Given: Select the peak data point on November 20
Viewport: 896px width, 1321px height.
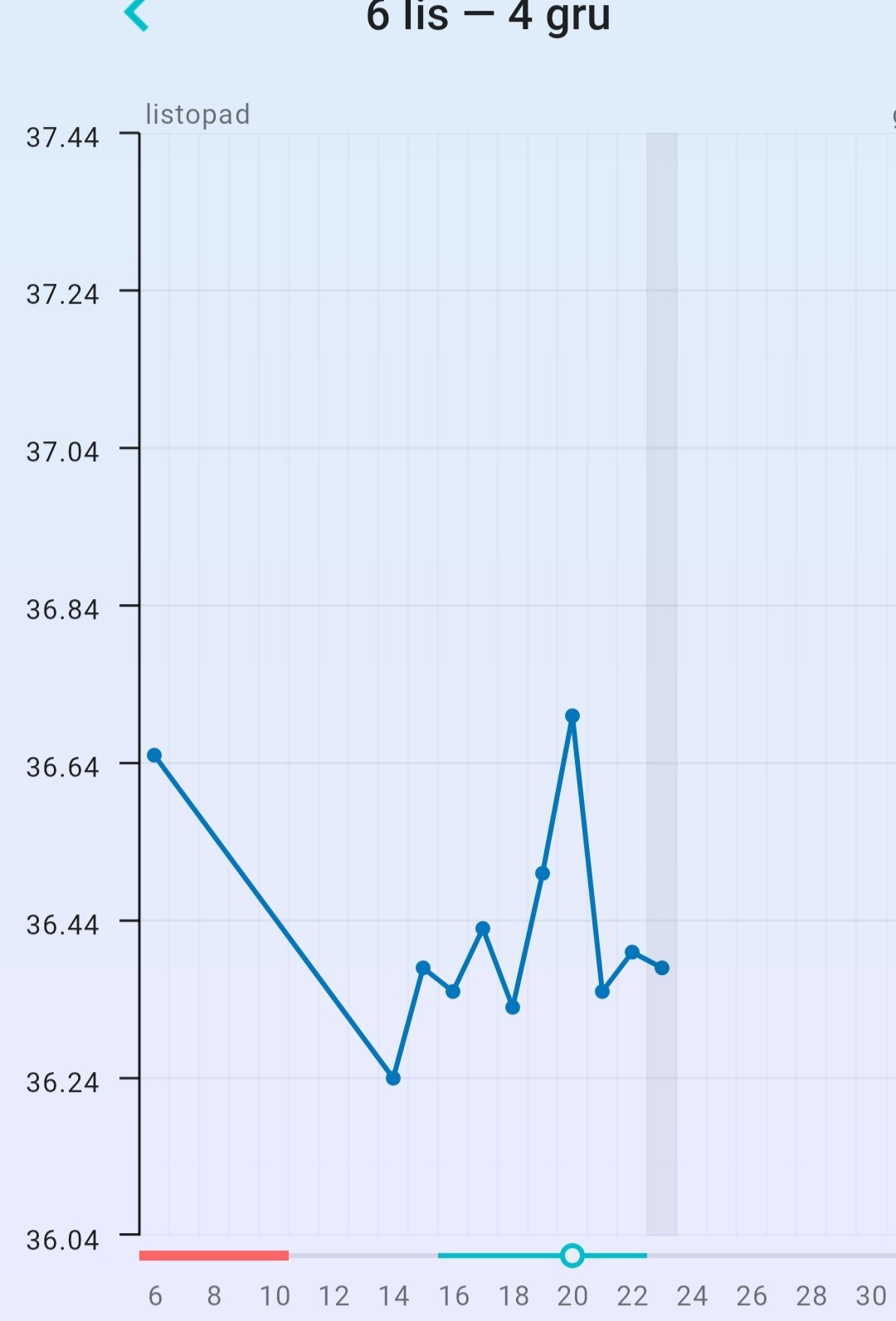Looking at the screenshot, I should click(x=572, y=716).
